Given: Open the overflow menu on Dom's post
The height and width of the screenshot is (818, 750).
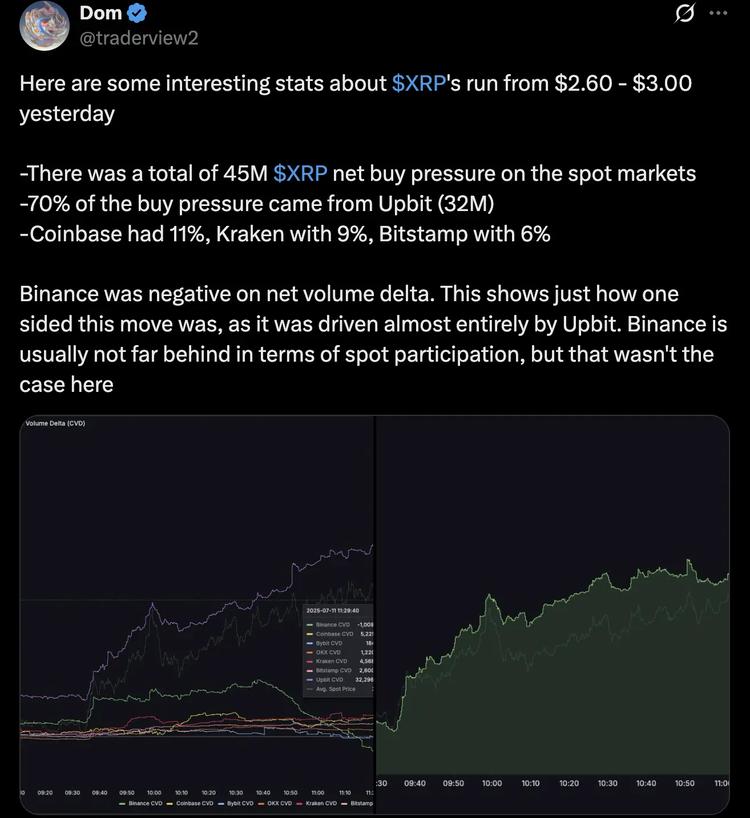Looking at the screenshot, I should point(718,14).
